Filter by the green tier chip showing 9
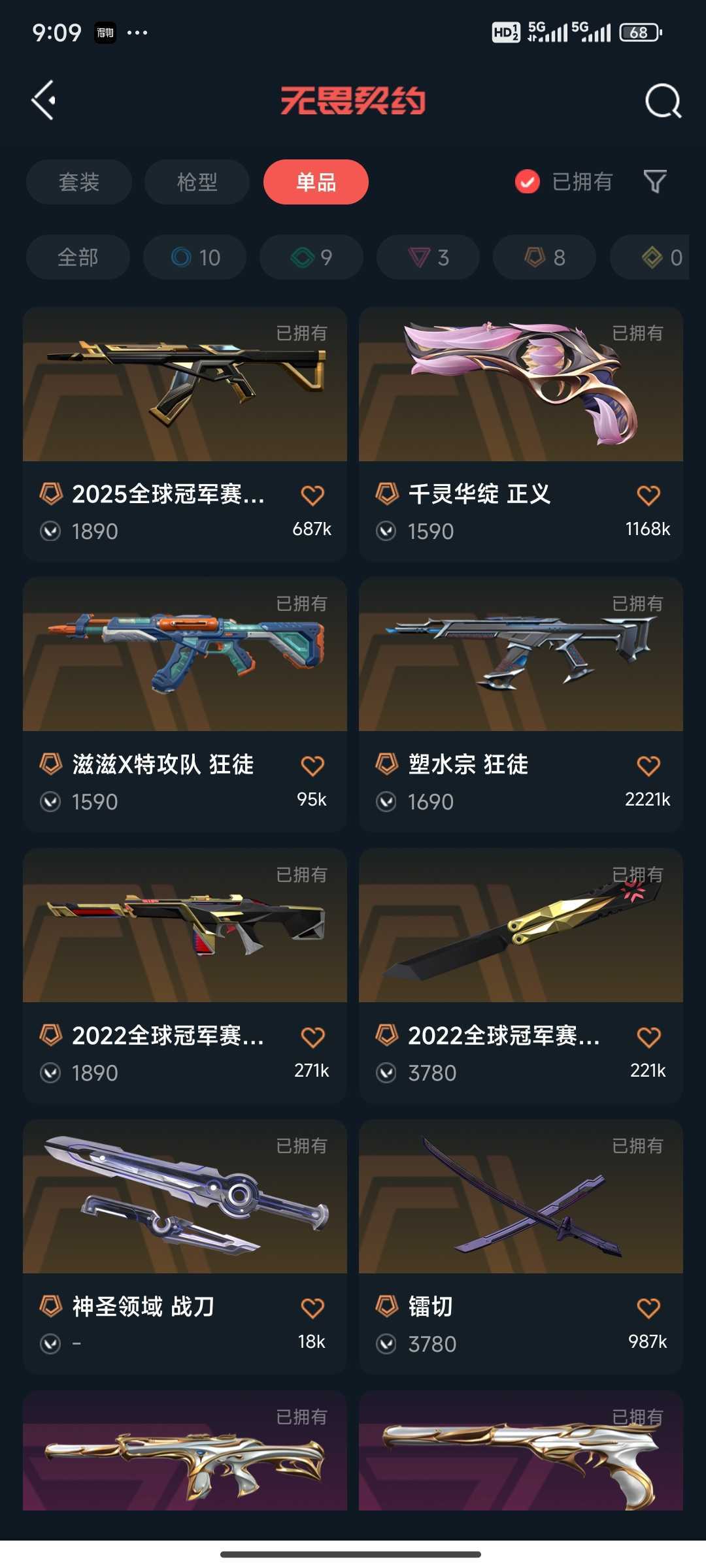Image resolution: width=706 pixels, height=1568 pixels. 311,257
